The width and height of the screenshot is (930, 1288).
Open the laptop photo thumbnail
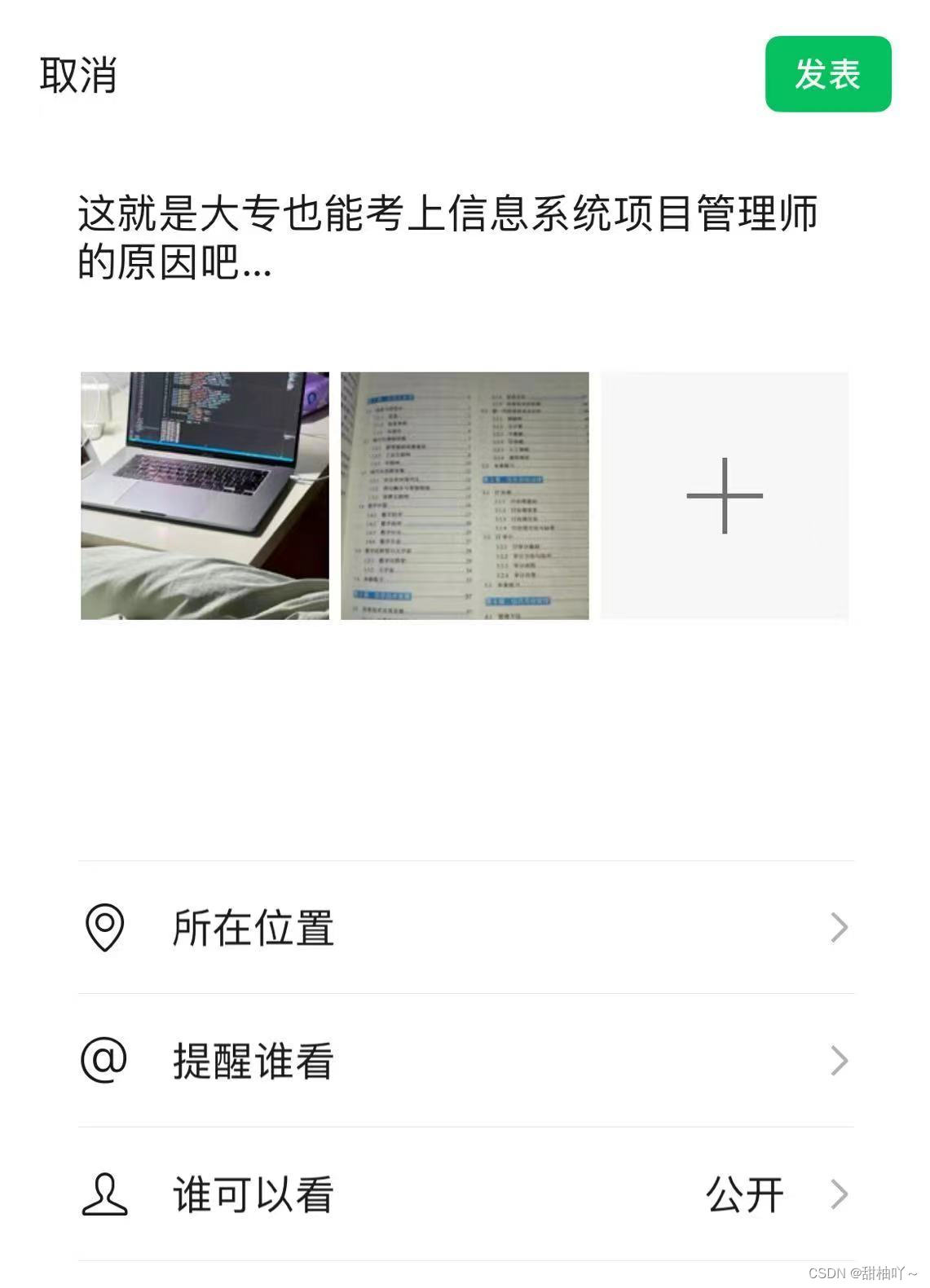pos(205,495)
